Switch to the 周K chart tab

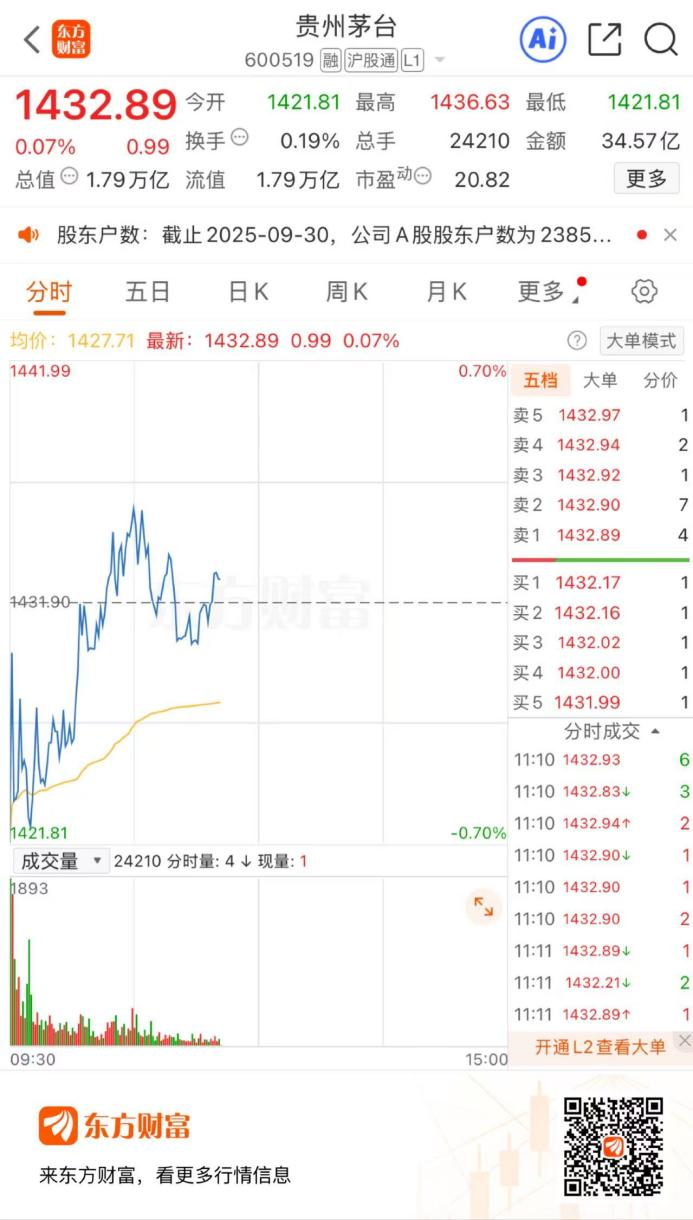click(347, 292)
